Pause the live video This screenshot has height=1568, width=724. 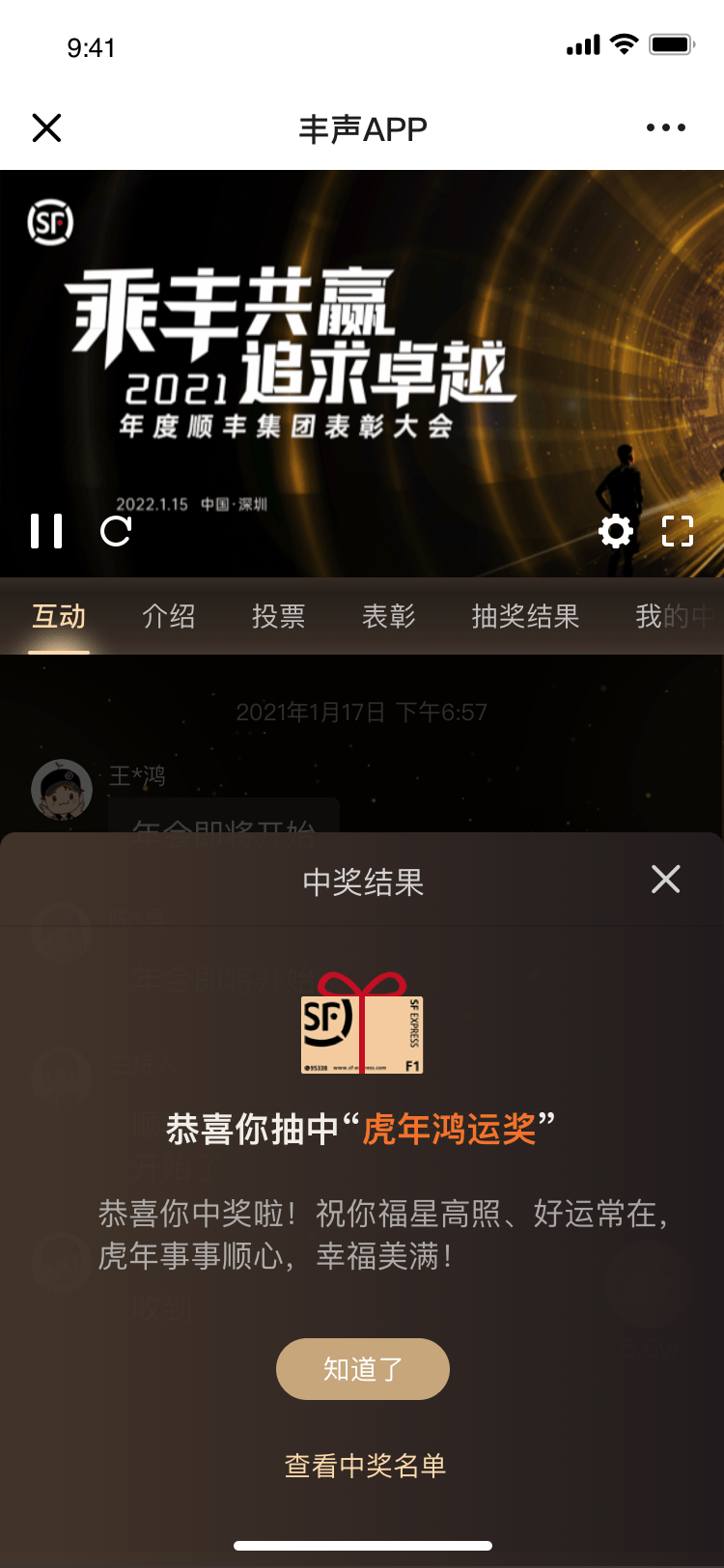(46, 531)
